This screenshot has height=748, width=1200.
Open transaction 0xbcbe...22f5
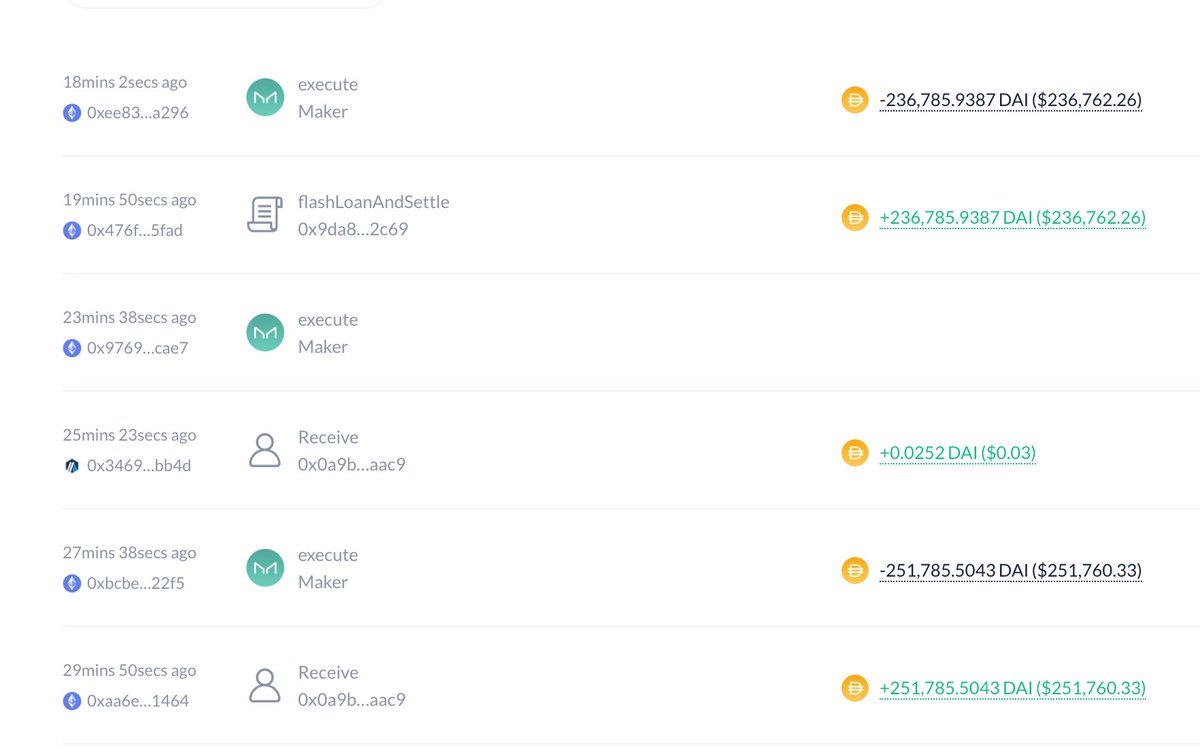[135, 583]
